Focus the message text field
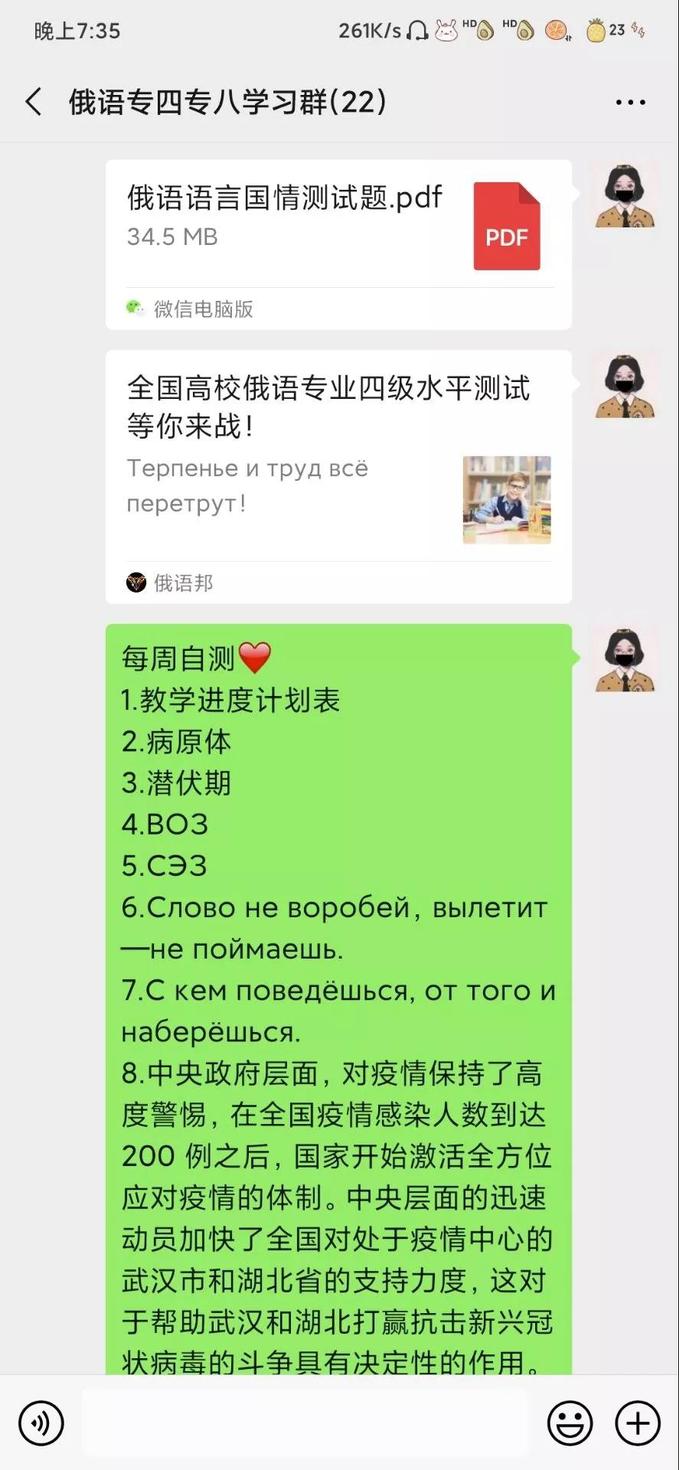Screen dimensions: 679x1470 tap(305, 1422)
